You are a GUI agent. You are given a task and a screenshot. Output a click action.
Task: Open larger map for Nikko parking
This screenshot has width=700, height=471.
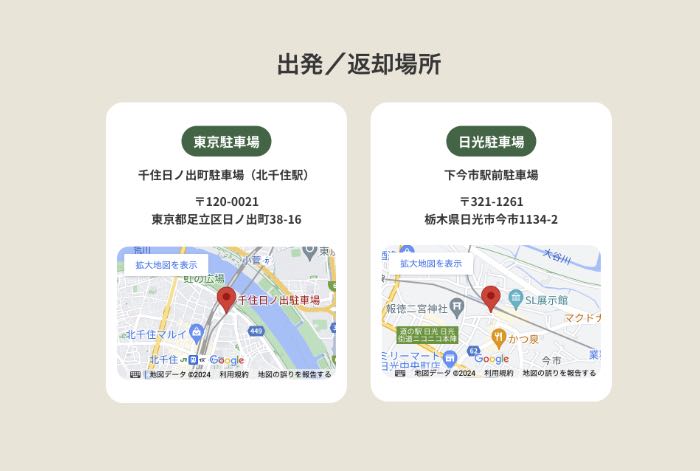tap(431, 263)
